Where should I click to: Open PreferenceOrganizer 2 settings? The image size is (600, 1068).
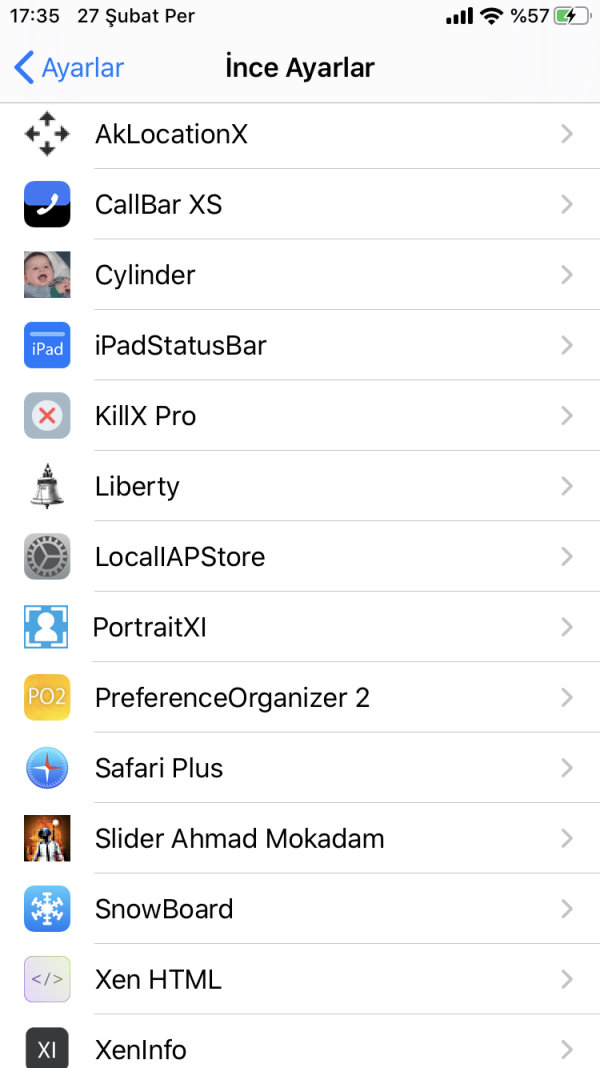300,698
